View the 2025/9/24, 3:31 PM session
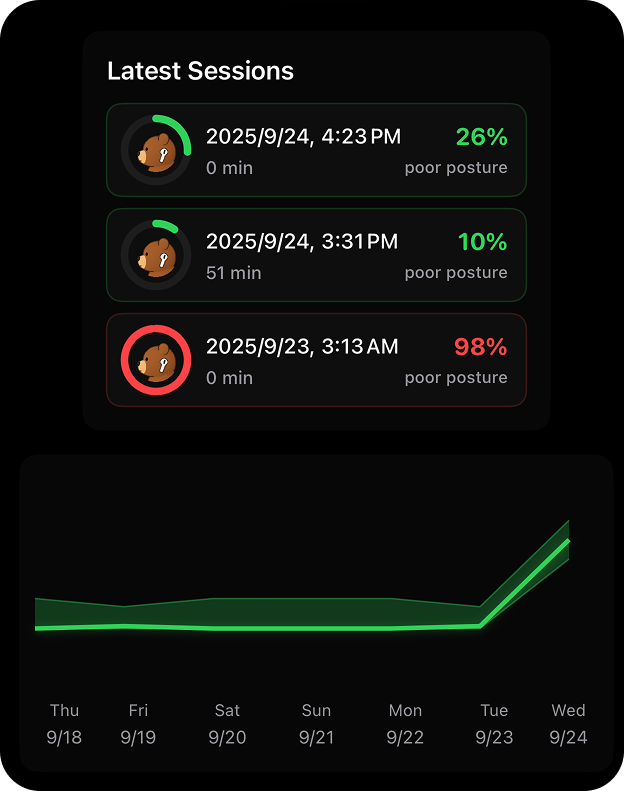The width and height of the screenshot is (624, 791). pos(316,255)
